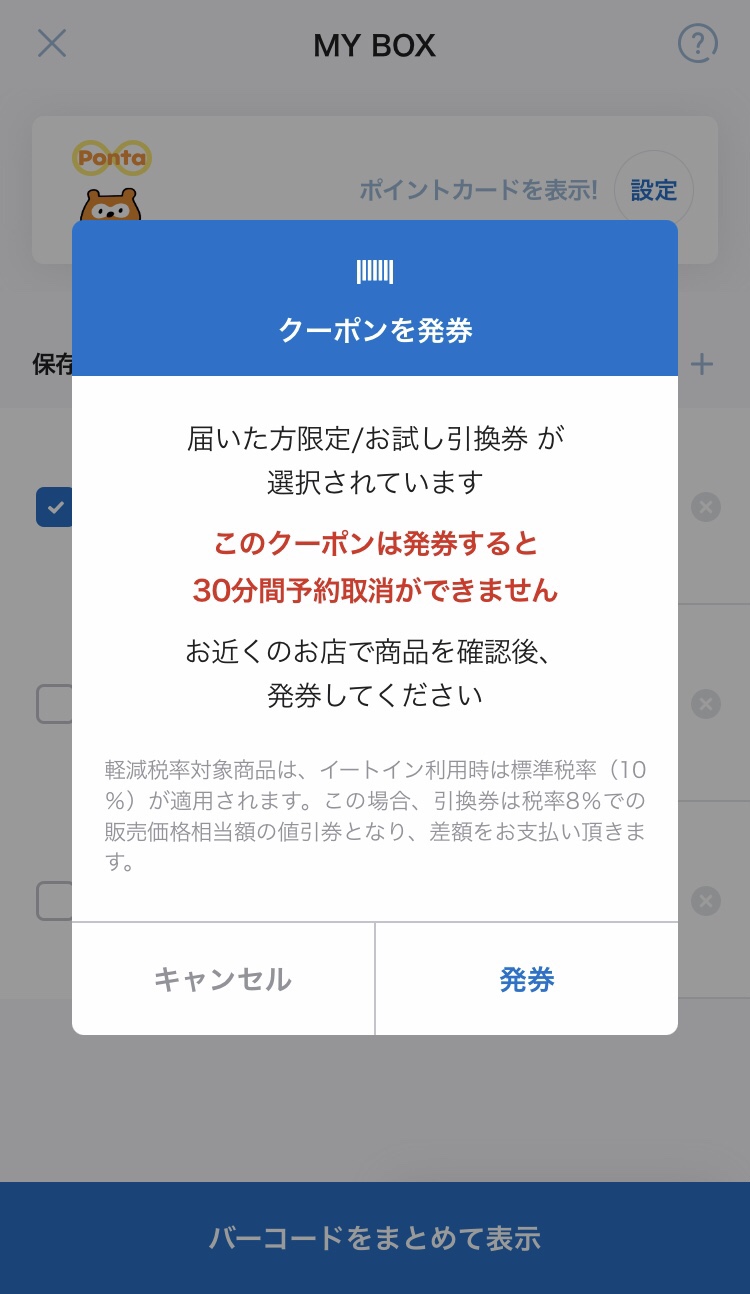This screenshot has width=750, height=1294.
Task: Open the help question mark icon
Action: point(698,43)
